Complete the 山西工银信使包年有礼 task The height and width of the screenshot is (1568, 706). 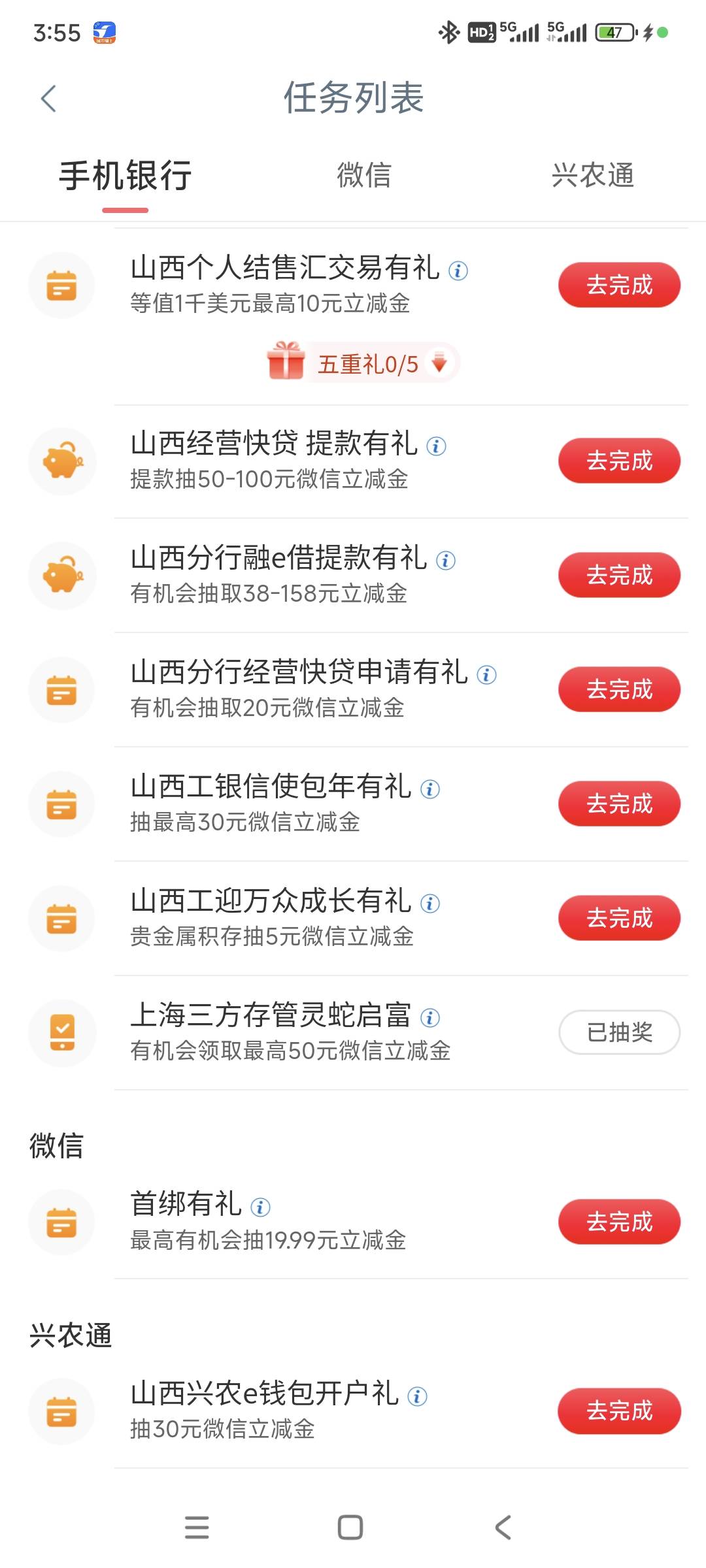[619, 804]
